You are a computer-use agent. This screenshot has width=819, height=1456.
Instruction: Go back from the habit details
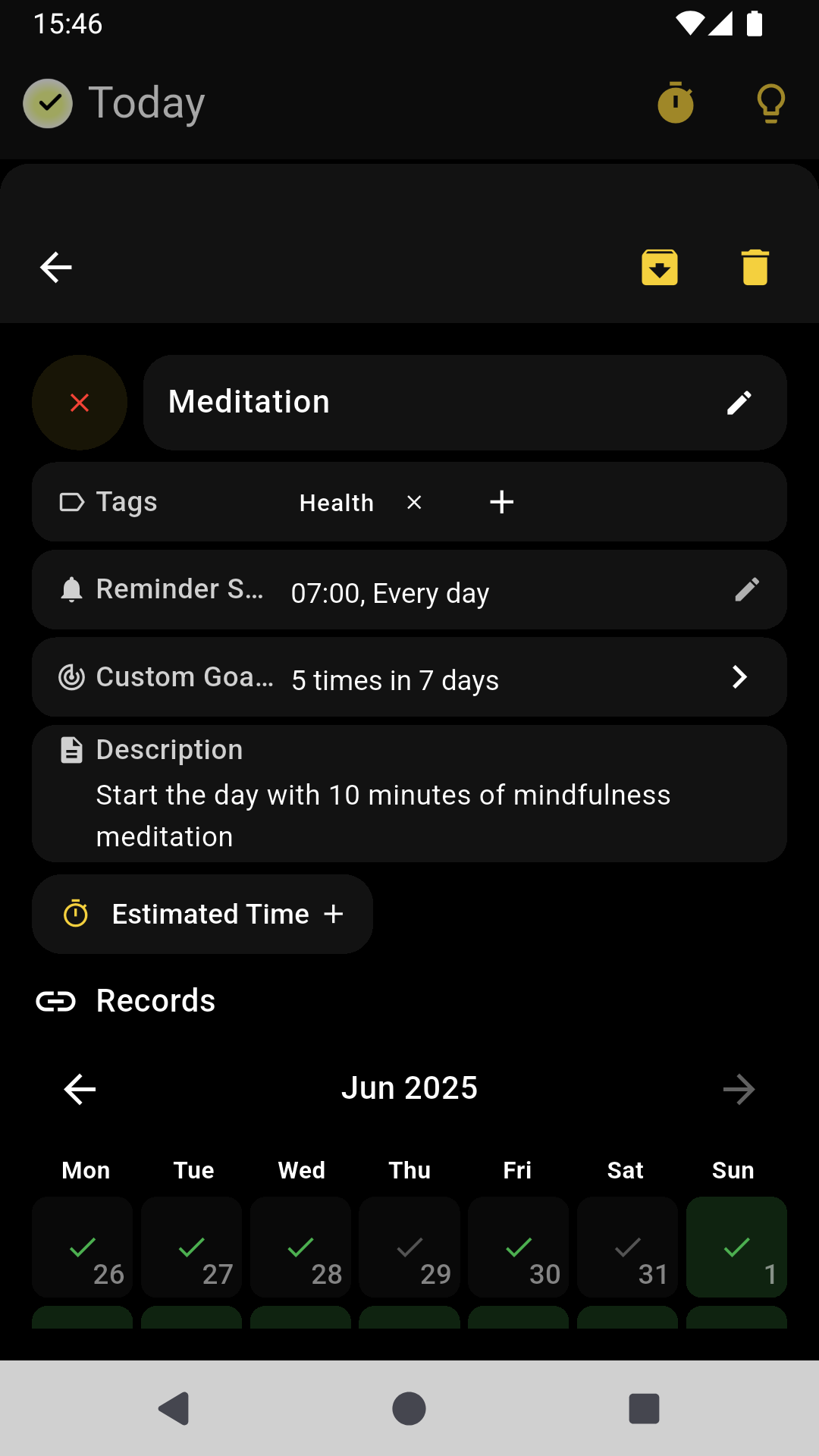pyautogui.click(x=56, y=268)
